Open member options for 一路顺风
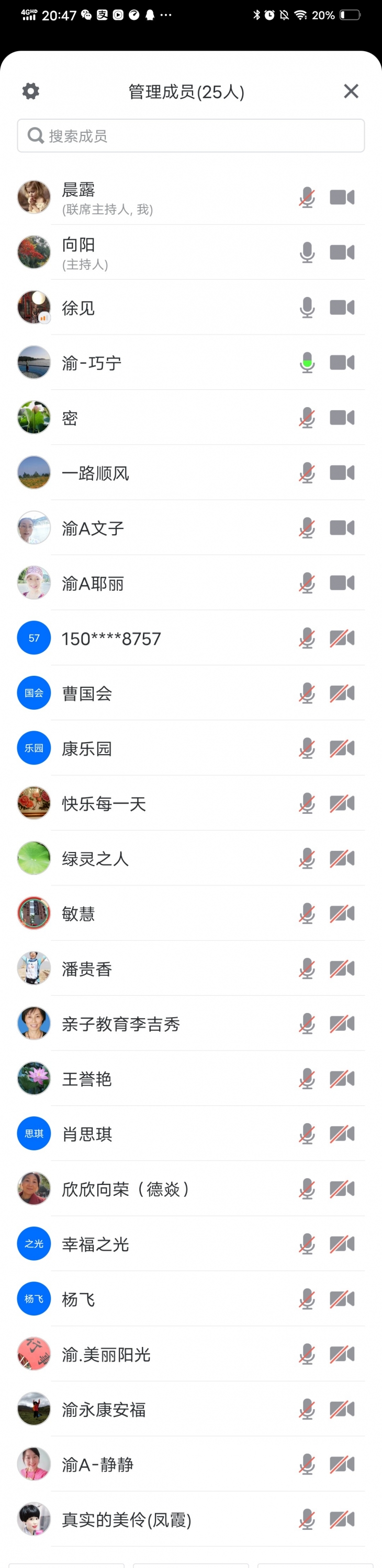The image size is (382, 1568). click(x=95, y=473)
